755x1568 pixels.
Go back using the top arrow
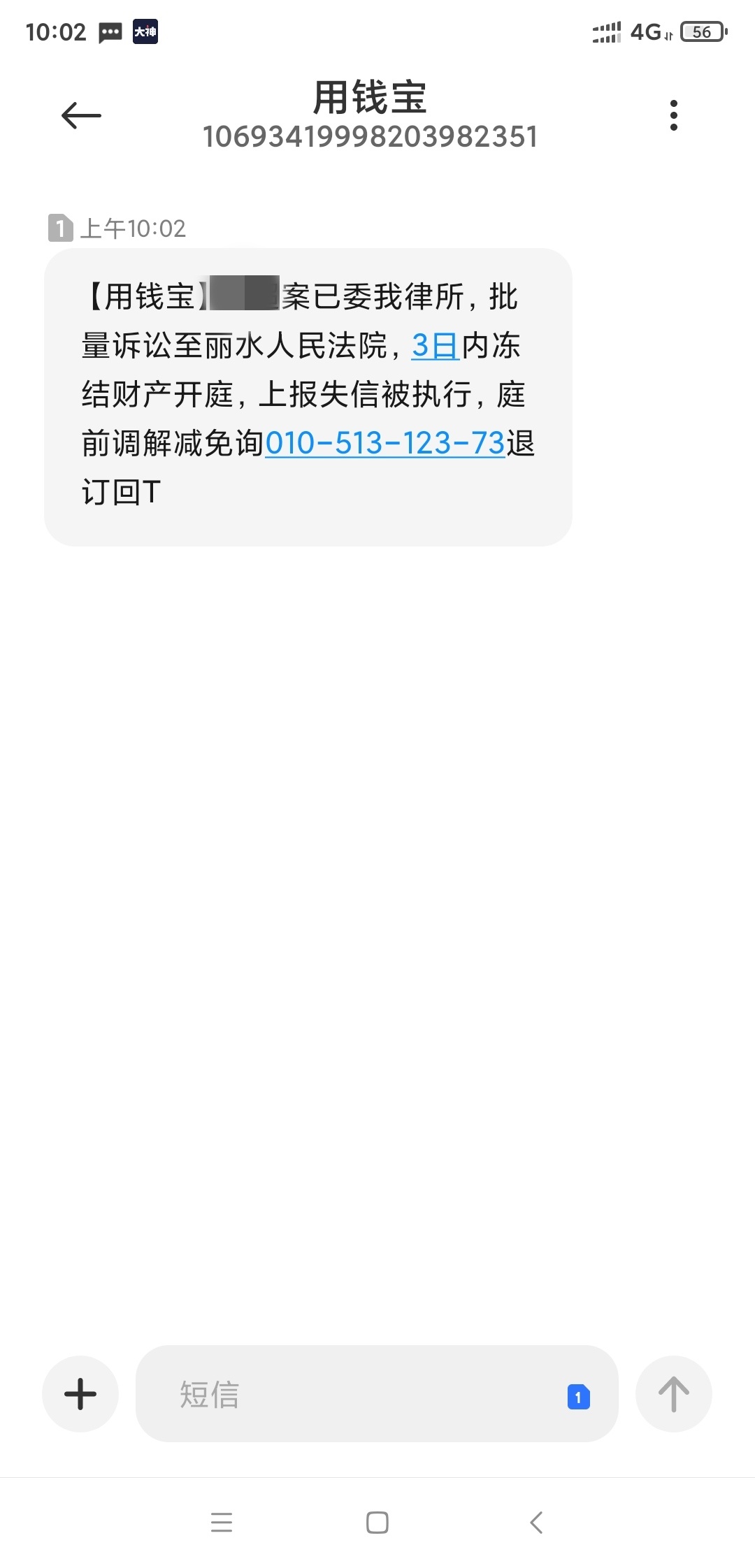point(81,115)
